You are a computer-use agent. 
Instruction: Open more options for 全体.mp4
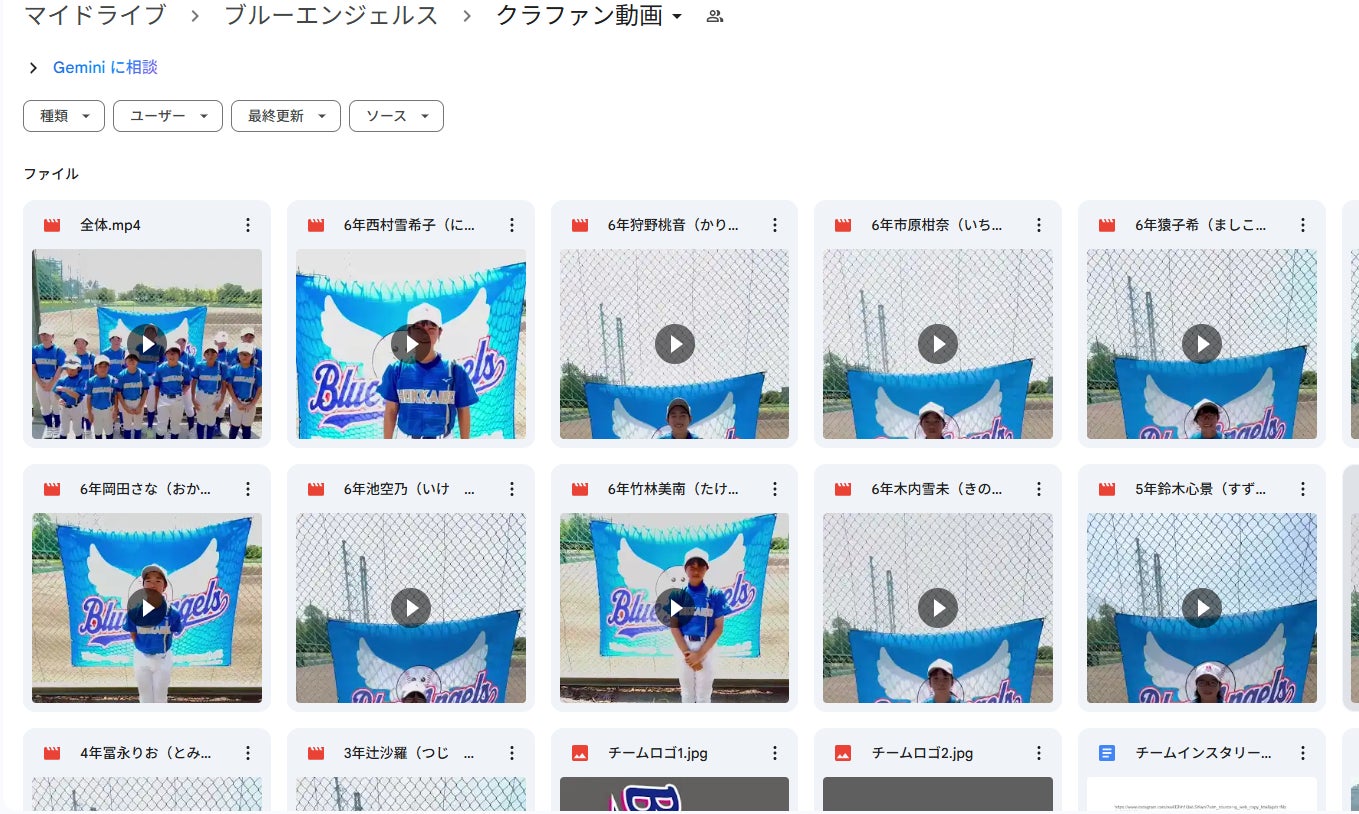point(248,226)
